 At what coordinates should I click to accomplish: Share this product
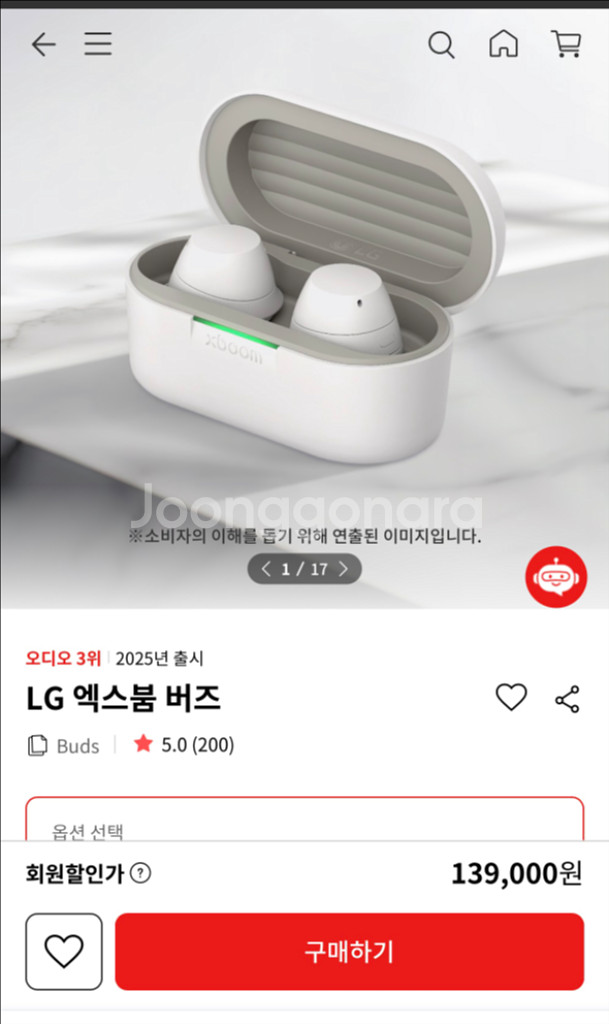(567, 699)
